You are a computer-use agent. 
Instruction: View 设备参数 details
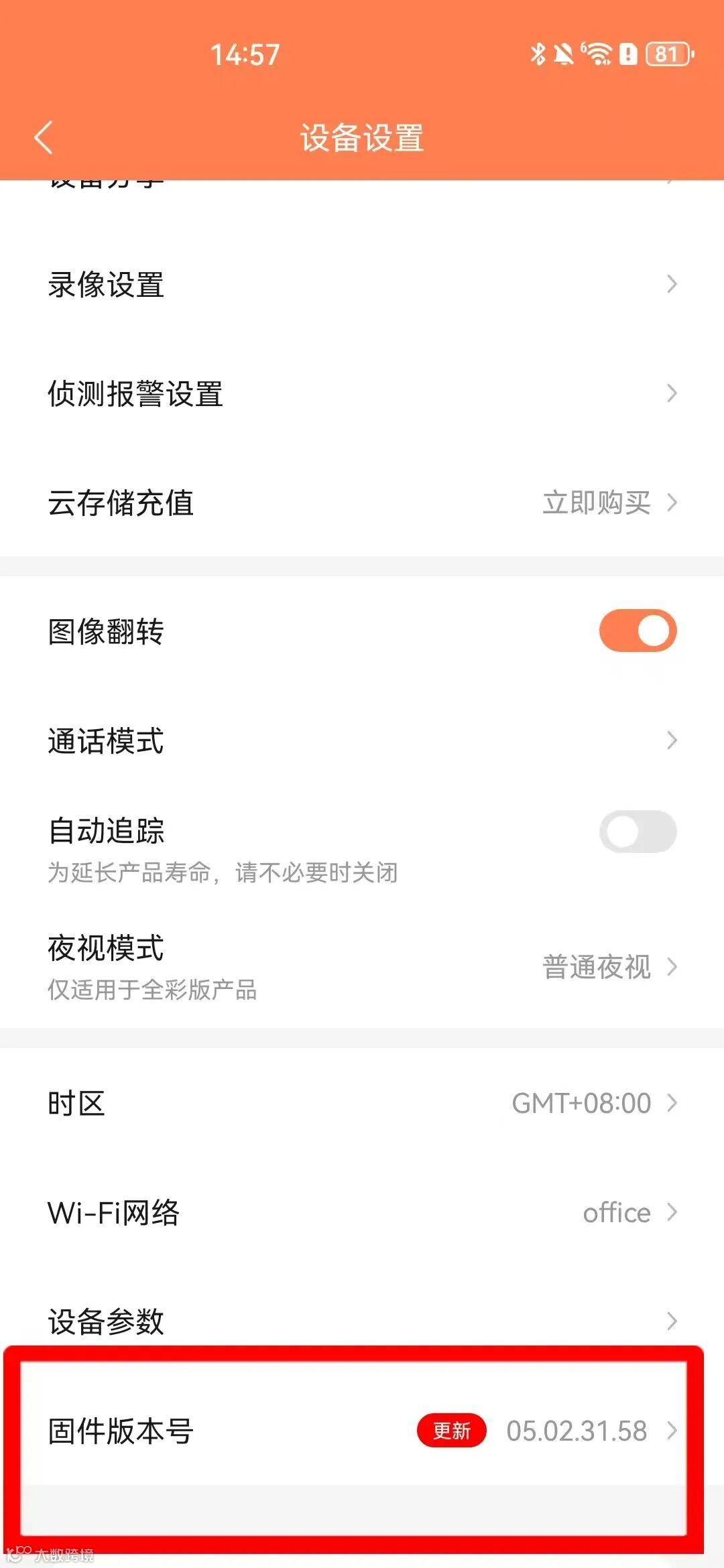pos(362,1321)
